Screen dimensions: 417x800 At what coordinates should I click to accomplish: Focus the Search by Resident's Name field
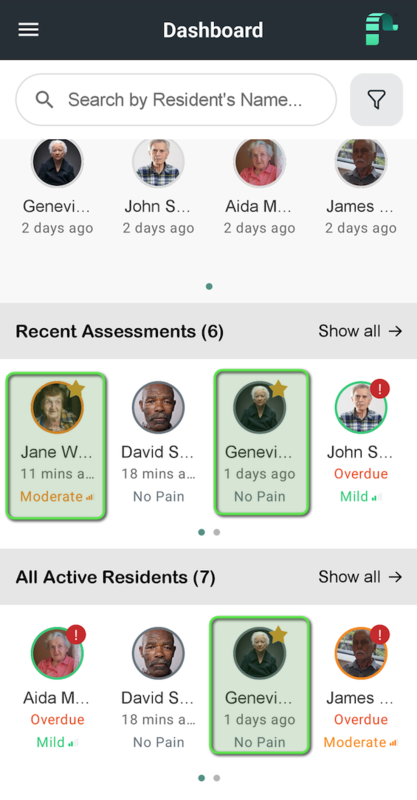point(176,99)
